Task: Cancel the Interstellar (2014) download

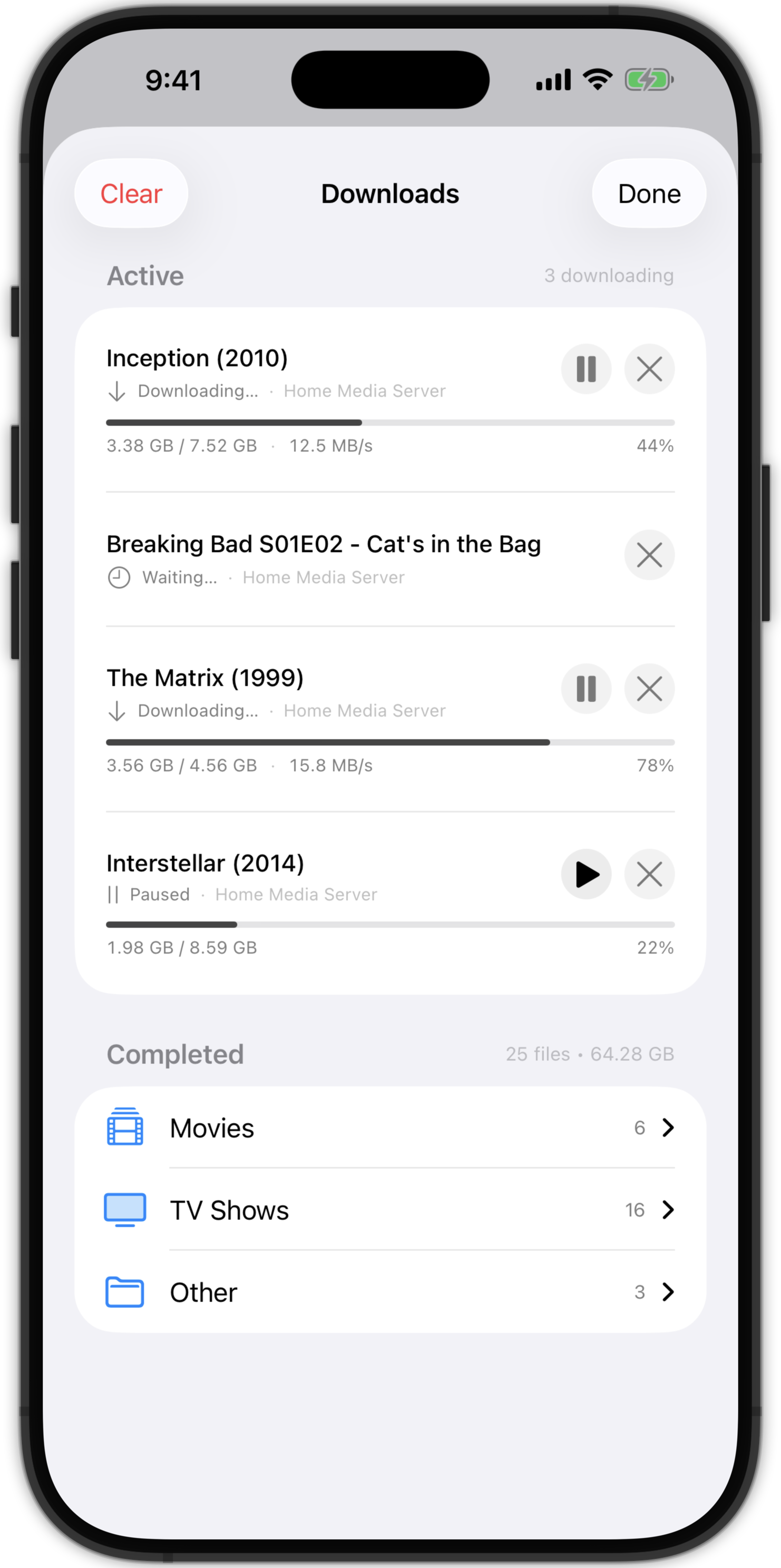Action: tap(649, 874)
